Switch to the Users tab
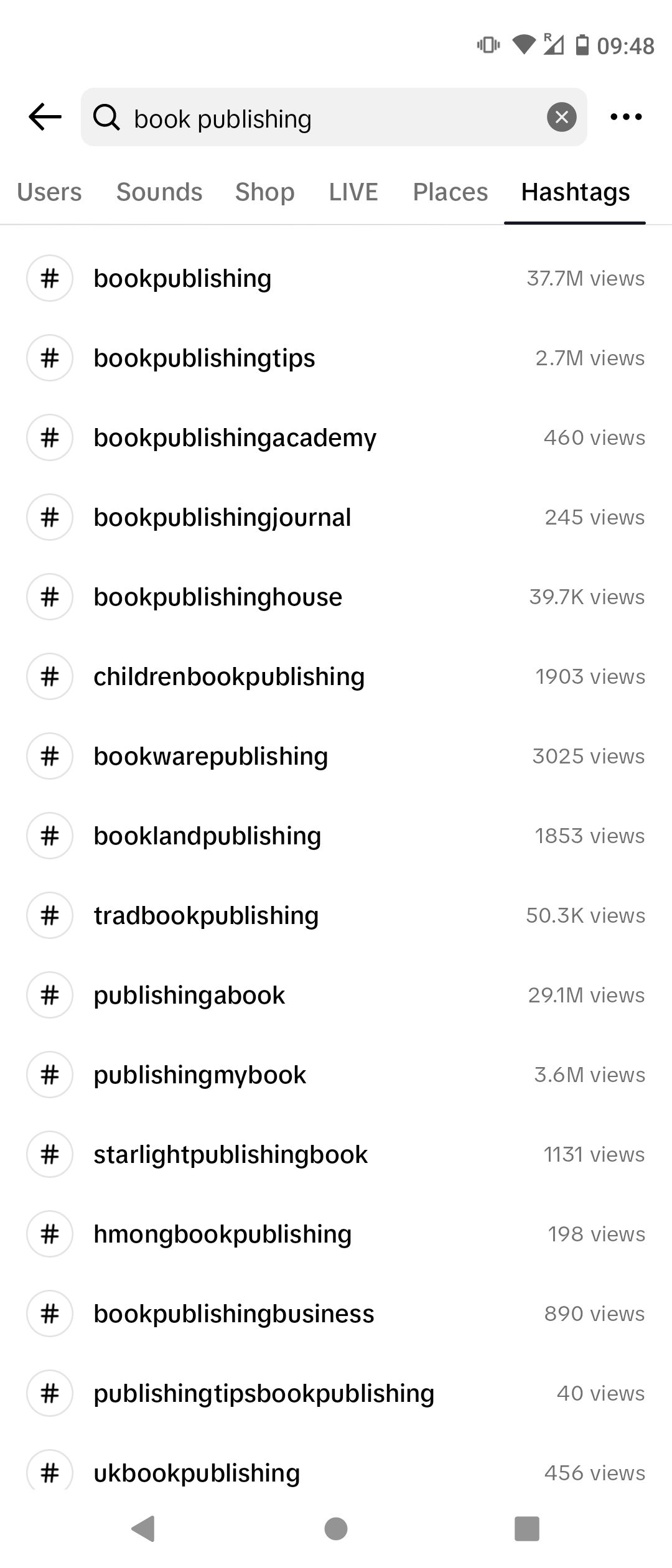The height and width of the screenshot is (1568, 672). click(49, 192)
